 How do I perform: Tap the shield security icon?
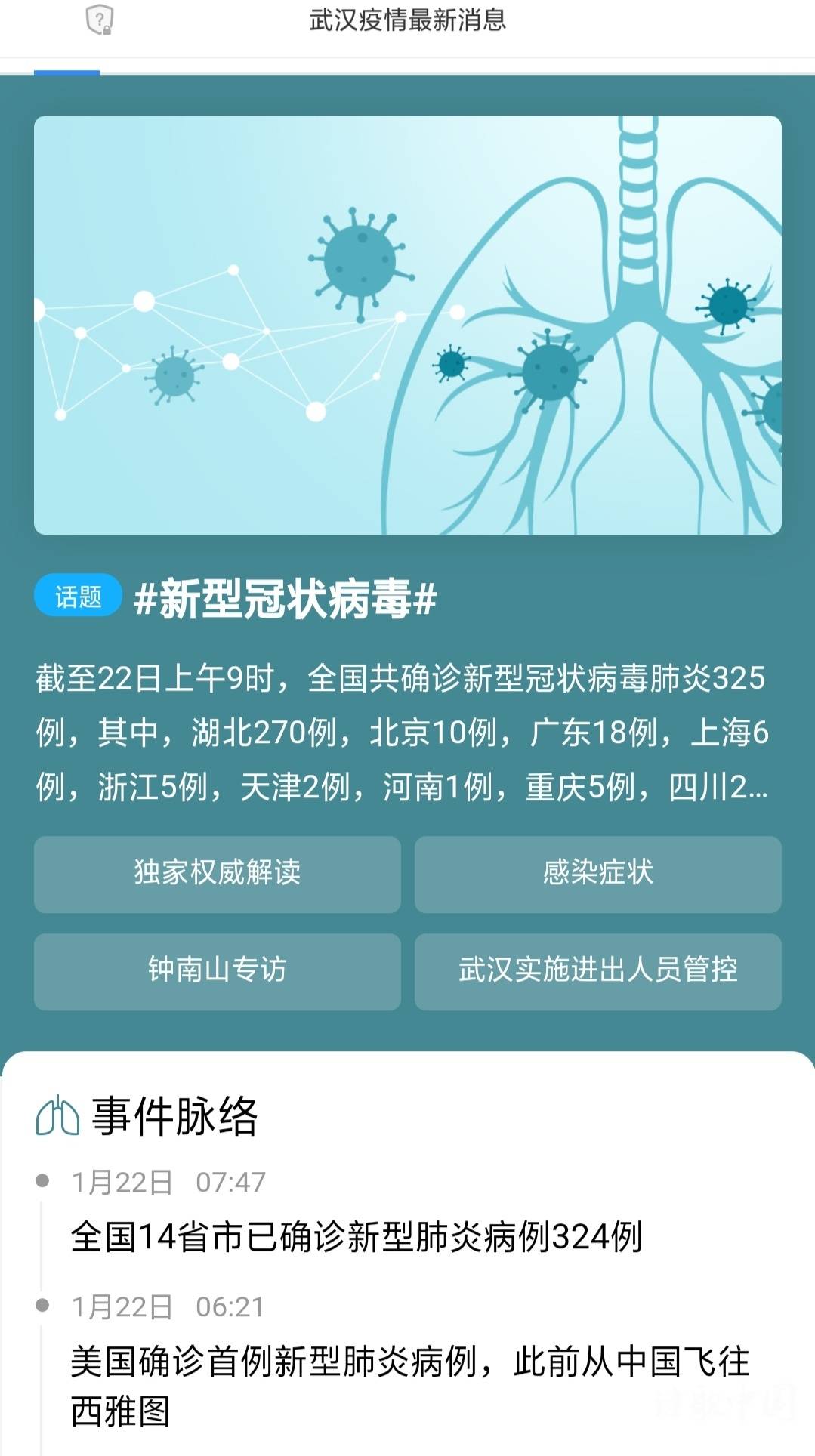pyautogui.click(x=100, y=20)
